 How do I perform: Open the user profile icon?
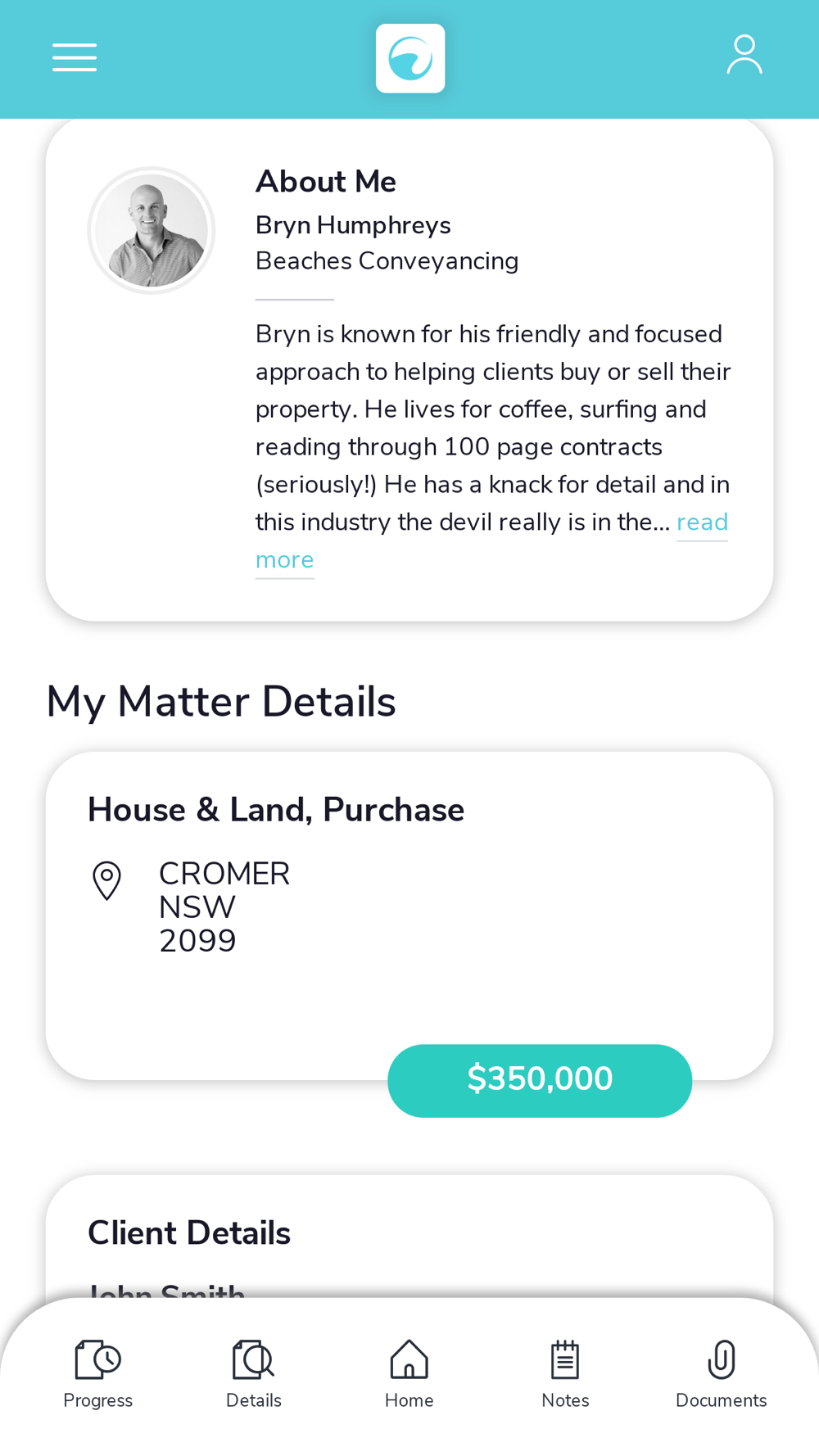click(x=744, y=55)
